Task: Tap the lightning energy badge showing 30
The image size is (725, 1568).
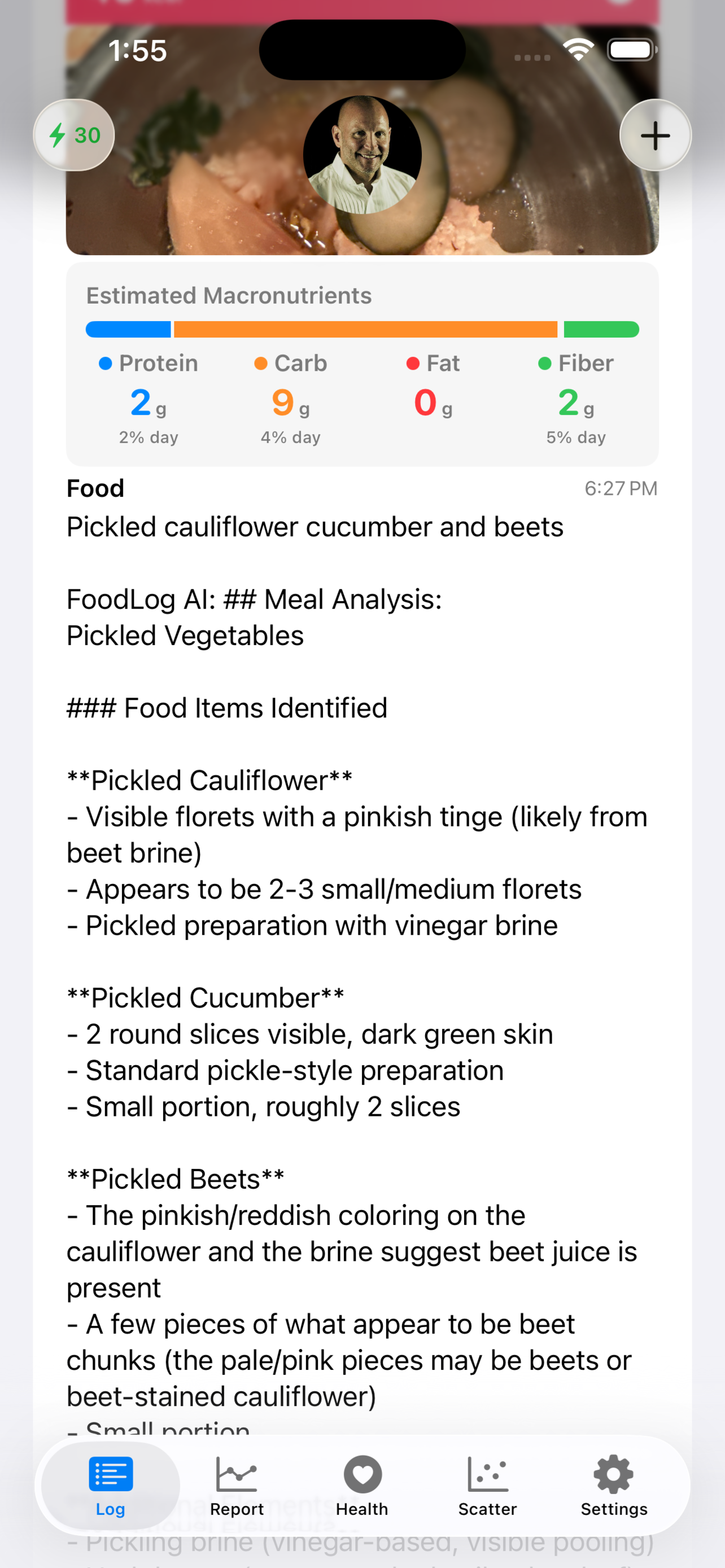Action: tap(73, 135)
